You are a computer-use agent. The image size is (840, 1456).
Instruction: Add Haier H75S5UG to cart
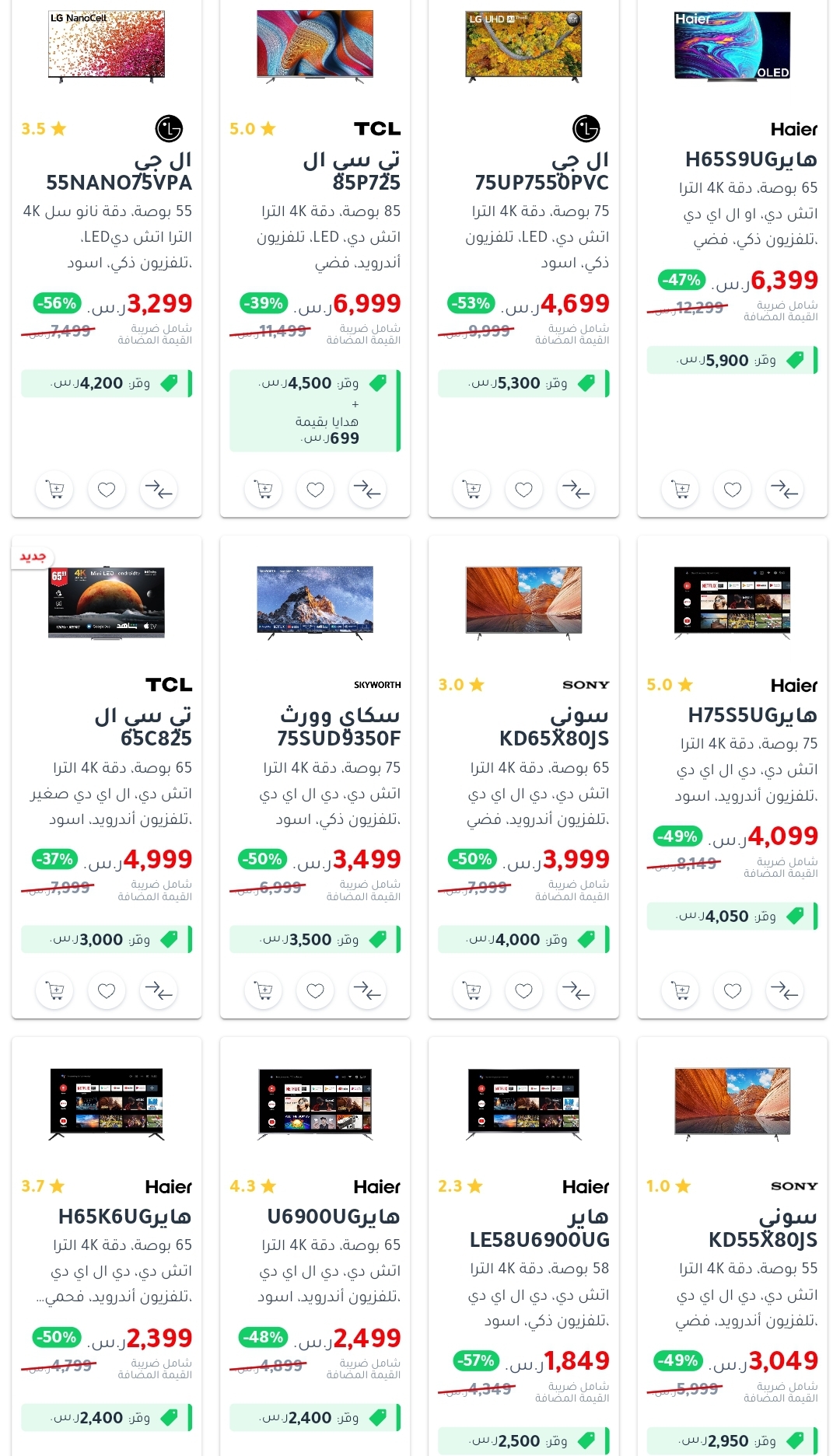(x=681, y=991)
